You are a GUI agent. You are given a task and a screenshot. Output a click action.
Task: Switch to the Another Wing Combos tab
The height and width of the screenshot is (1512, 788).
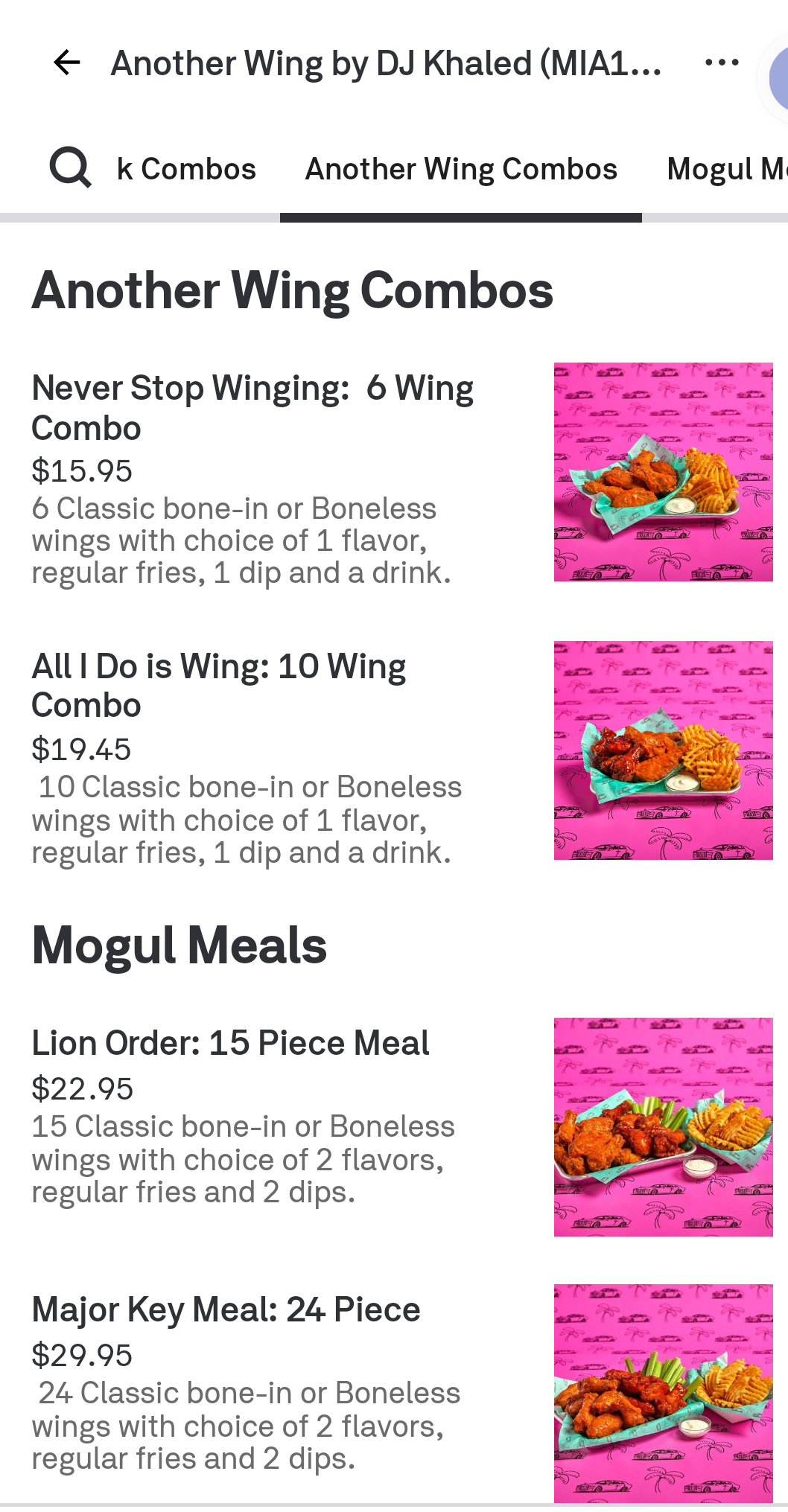click(461, 169)
